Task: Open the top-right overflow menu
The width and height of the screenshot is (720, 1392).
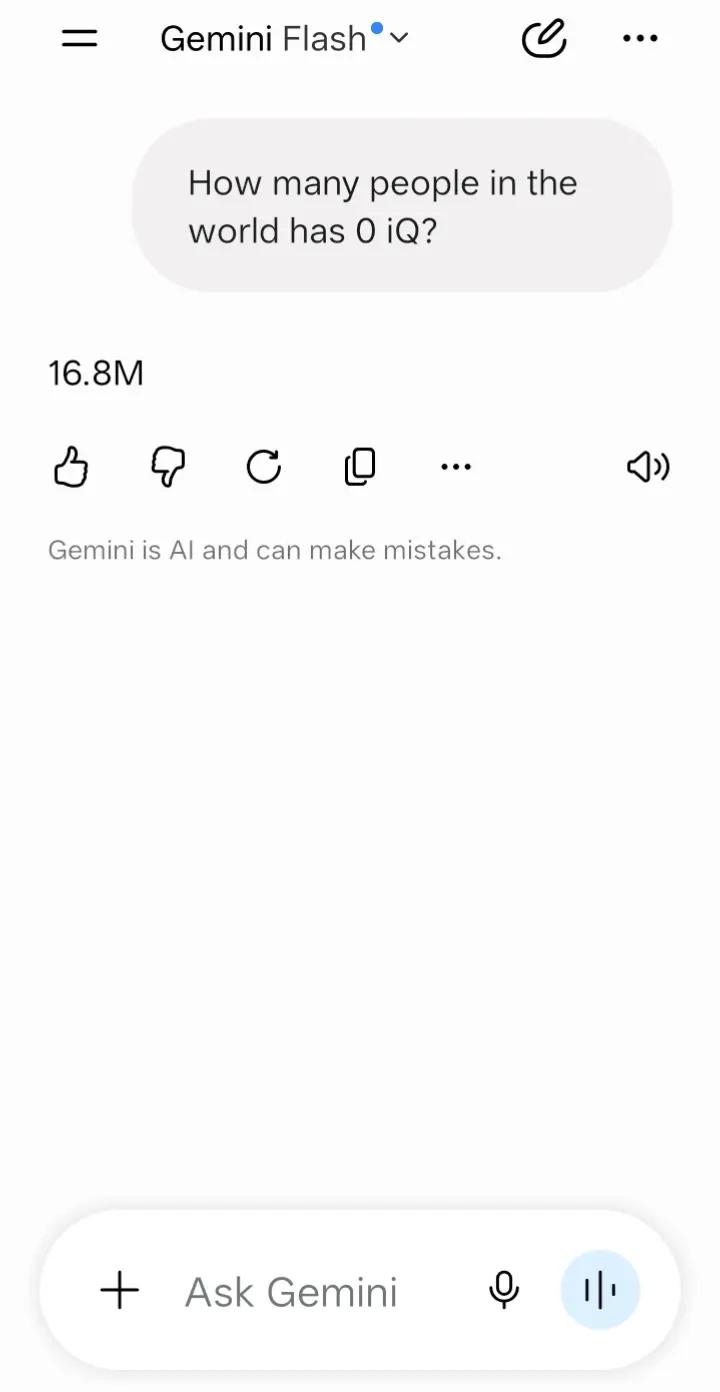Action: tap(640, 39)
